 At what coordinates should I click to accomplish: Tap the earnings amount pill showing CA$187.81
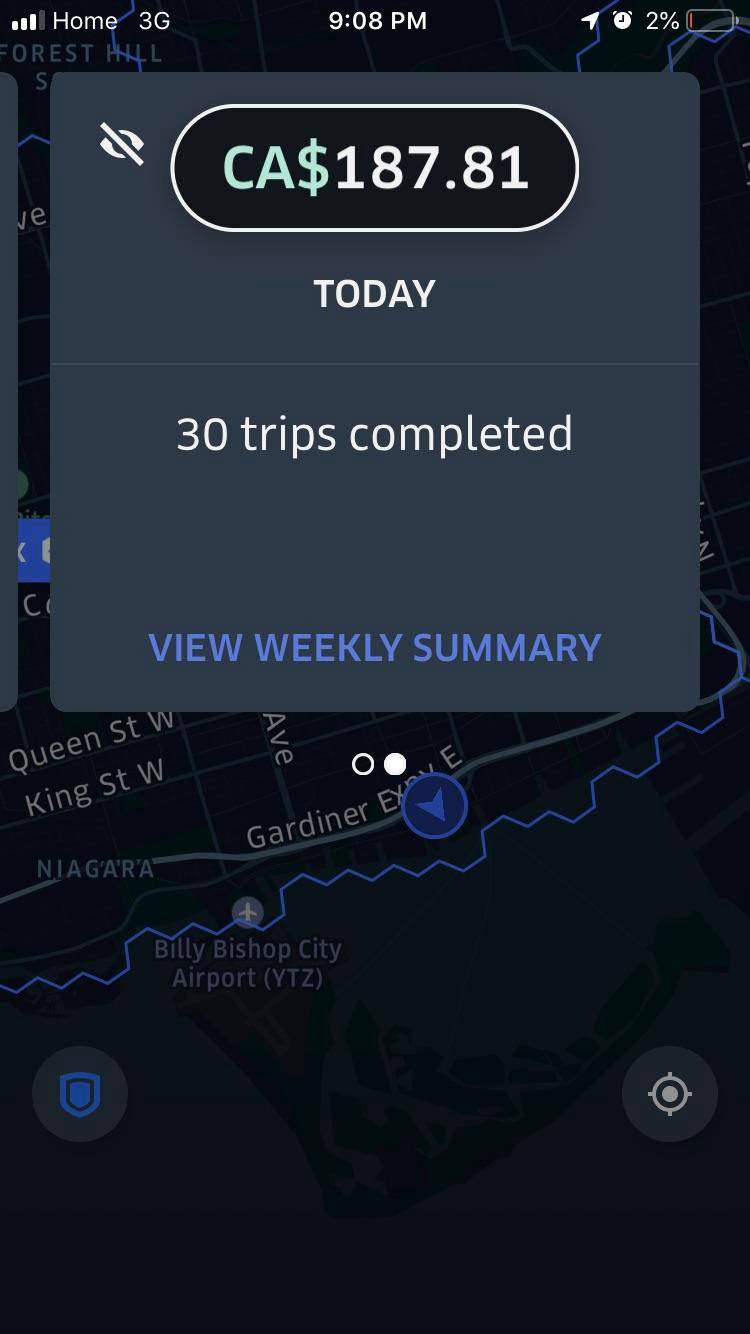(x=375, y=167)
